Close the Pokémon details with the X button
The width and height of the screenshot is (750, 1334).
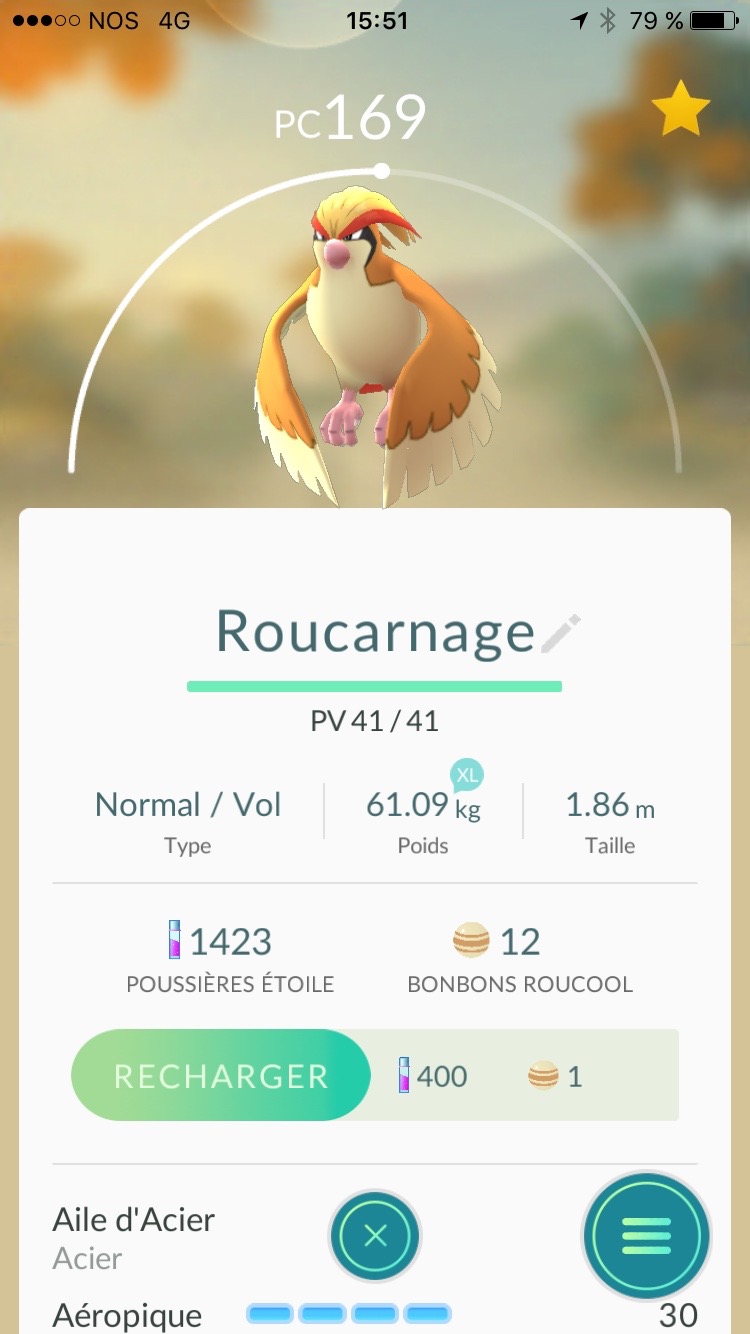(x=375, y=1236)
